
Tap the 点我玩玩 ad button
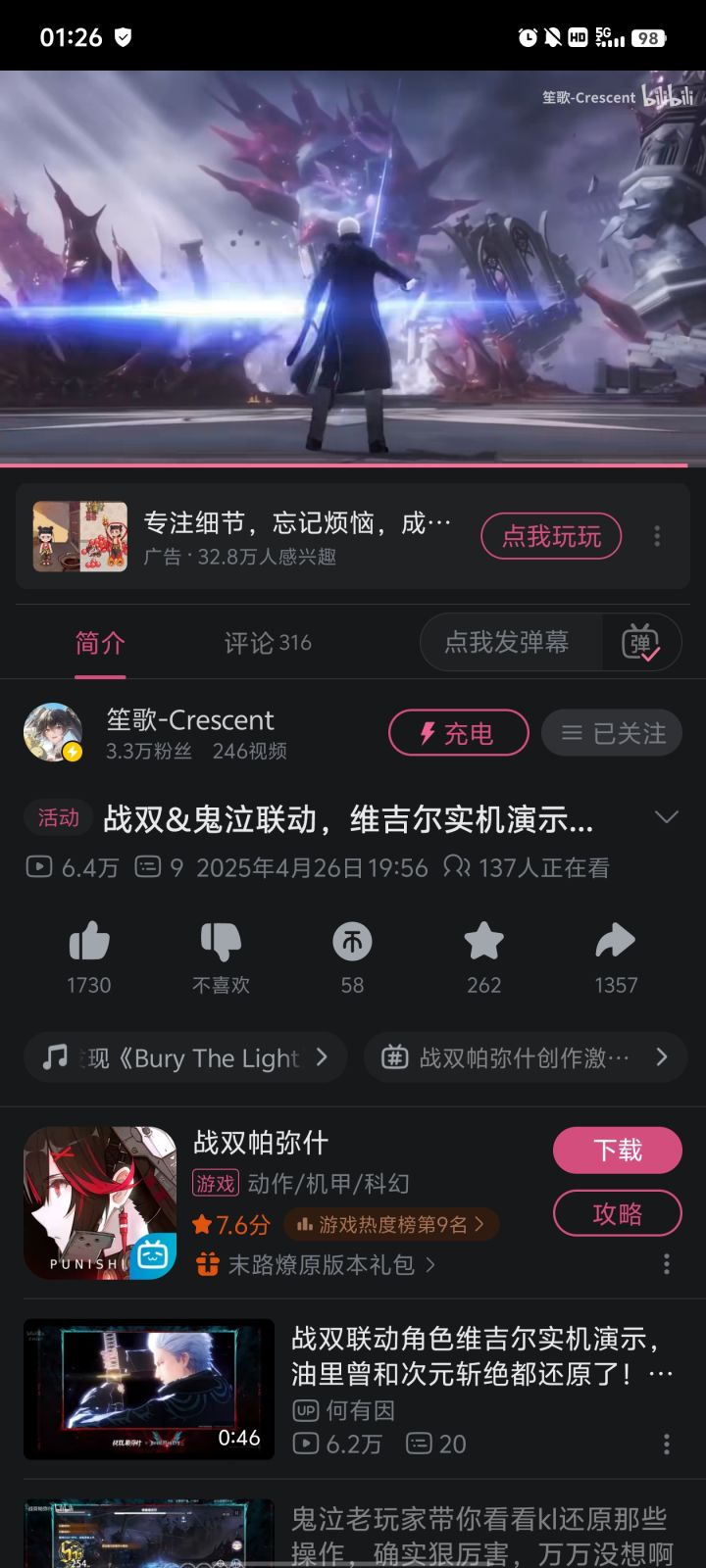pos(551,536)
